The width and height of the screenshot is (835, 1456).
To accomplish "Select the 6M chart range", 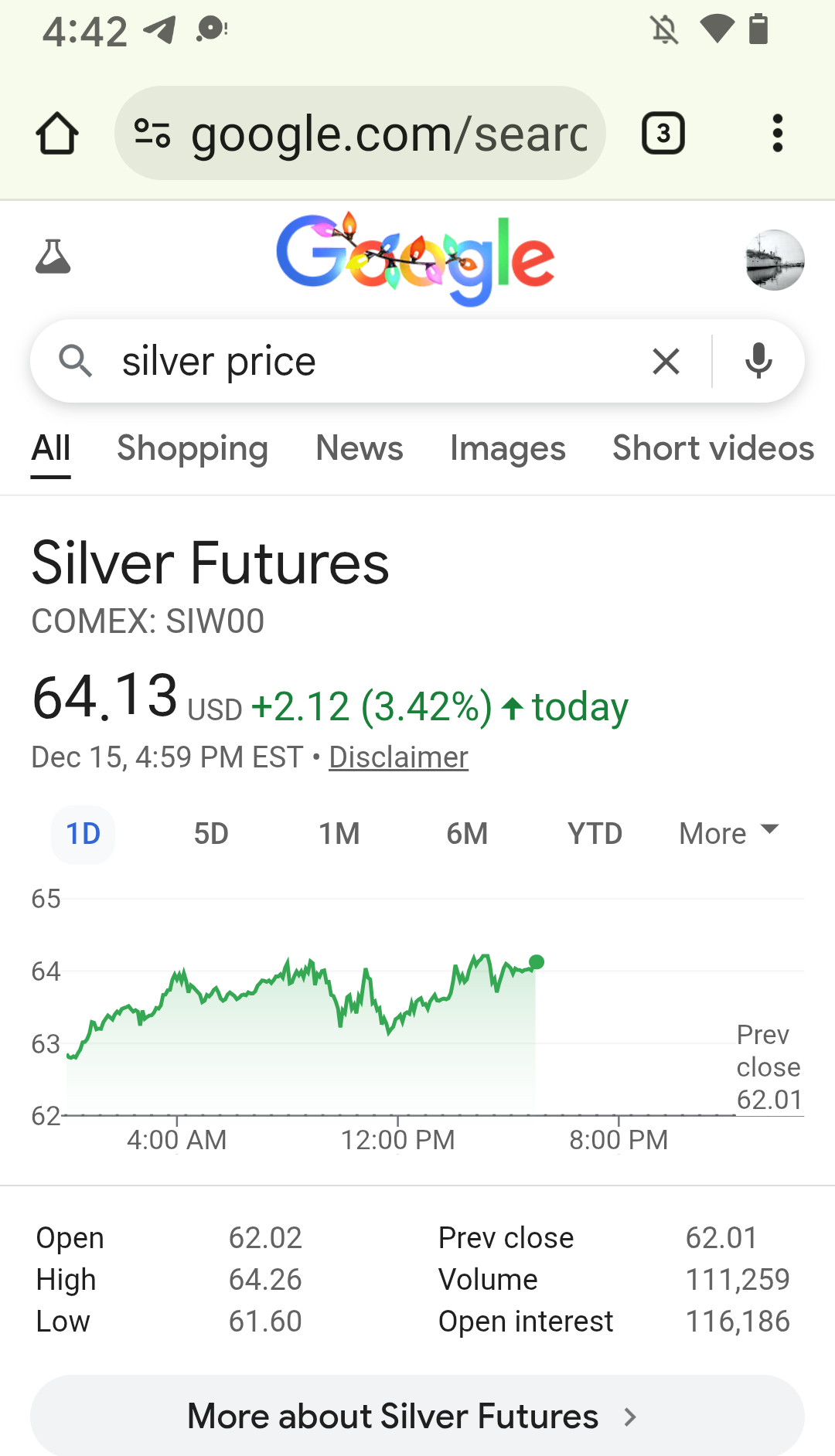I will pyautogui.click(x=467, y=834).
